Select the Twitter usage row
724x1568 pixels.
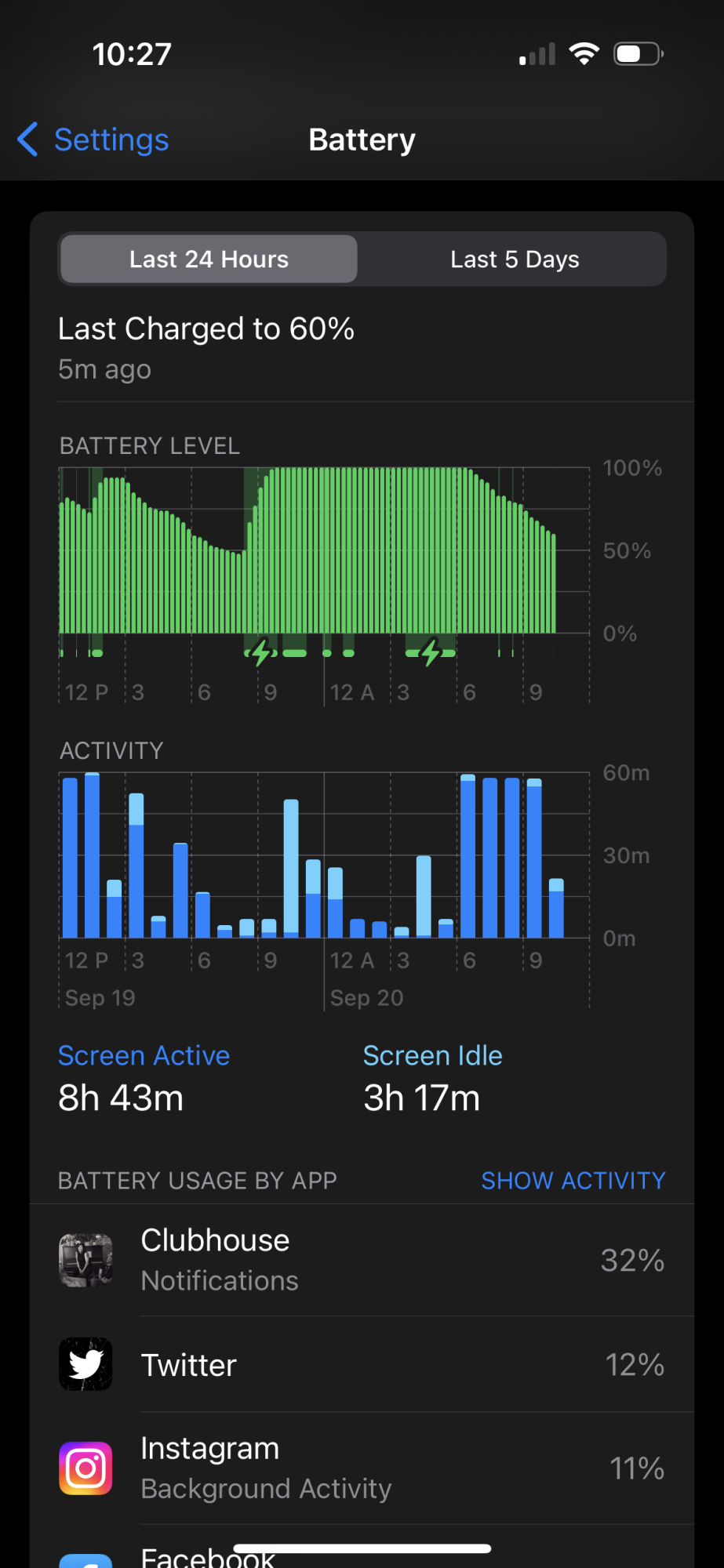[x=362, y=1365]
